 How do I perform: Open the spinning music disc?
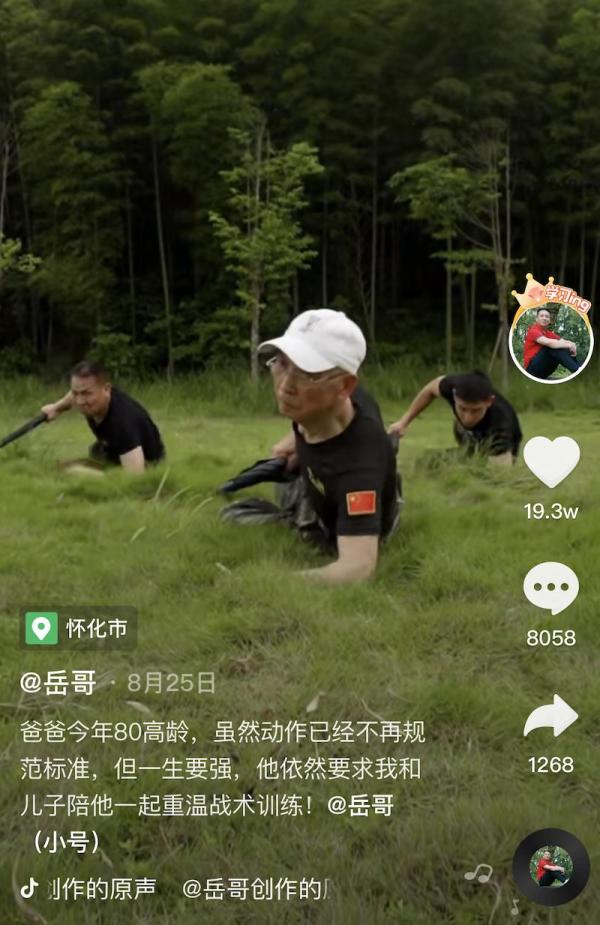click(551, 867)
